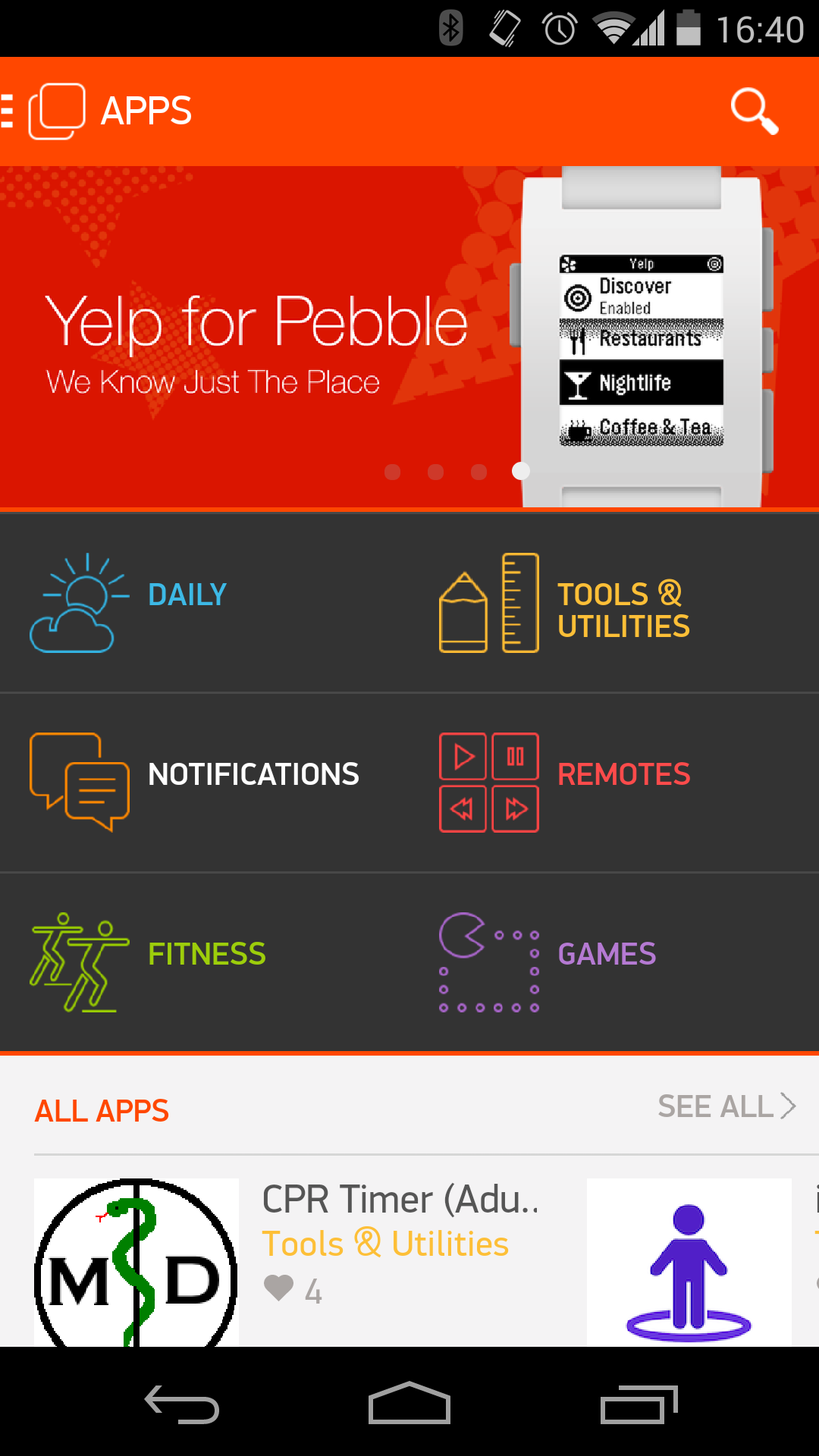This screenshot has width=819, height=1456.
Task: Go back with the system back button
Action: point(182,1404)
